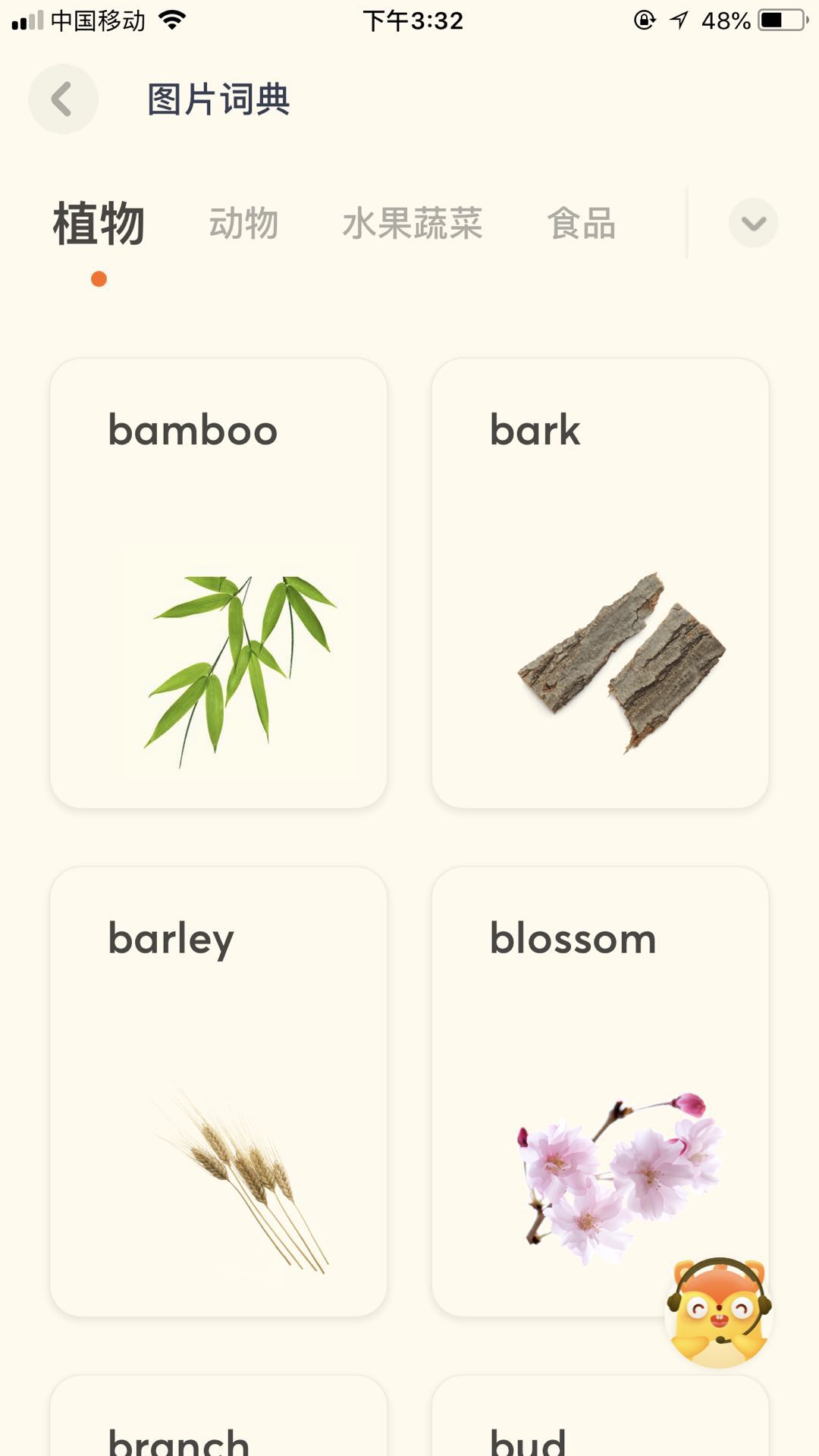Switch to the 食品 tab
The image size is (819, 1456).
[582, 224]
